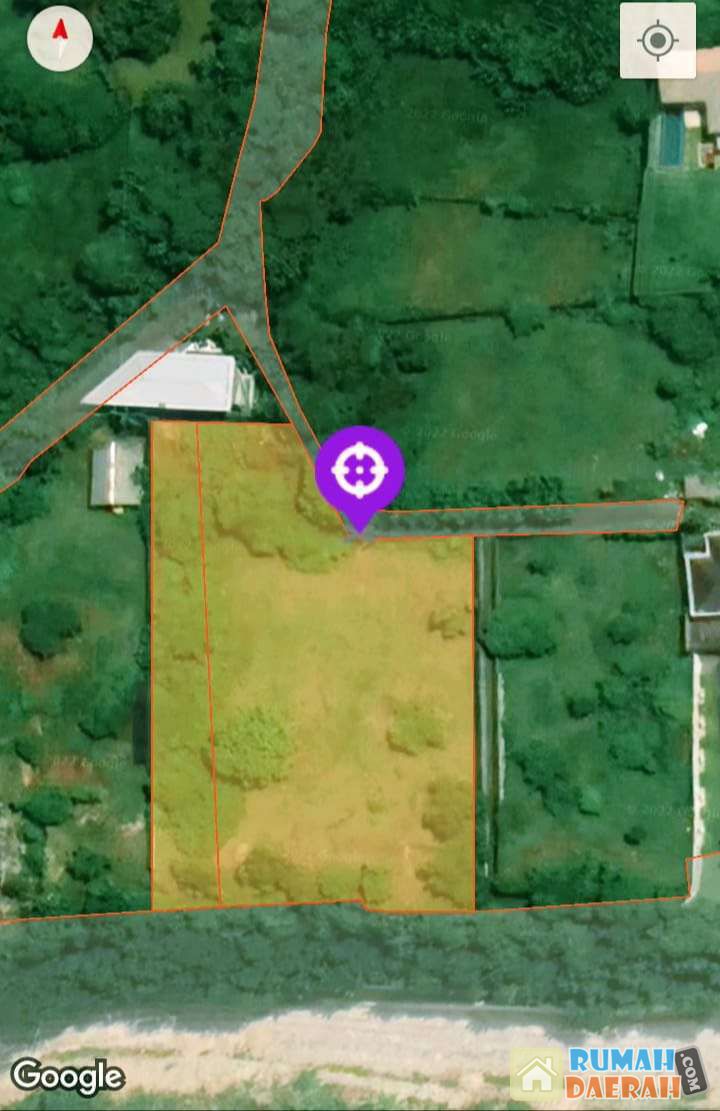Center map on my current location
This screenshot has height=1111, width=720.
point(657,41)
